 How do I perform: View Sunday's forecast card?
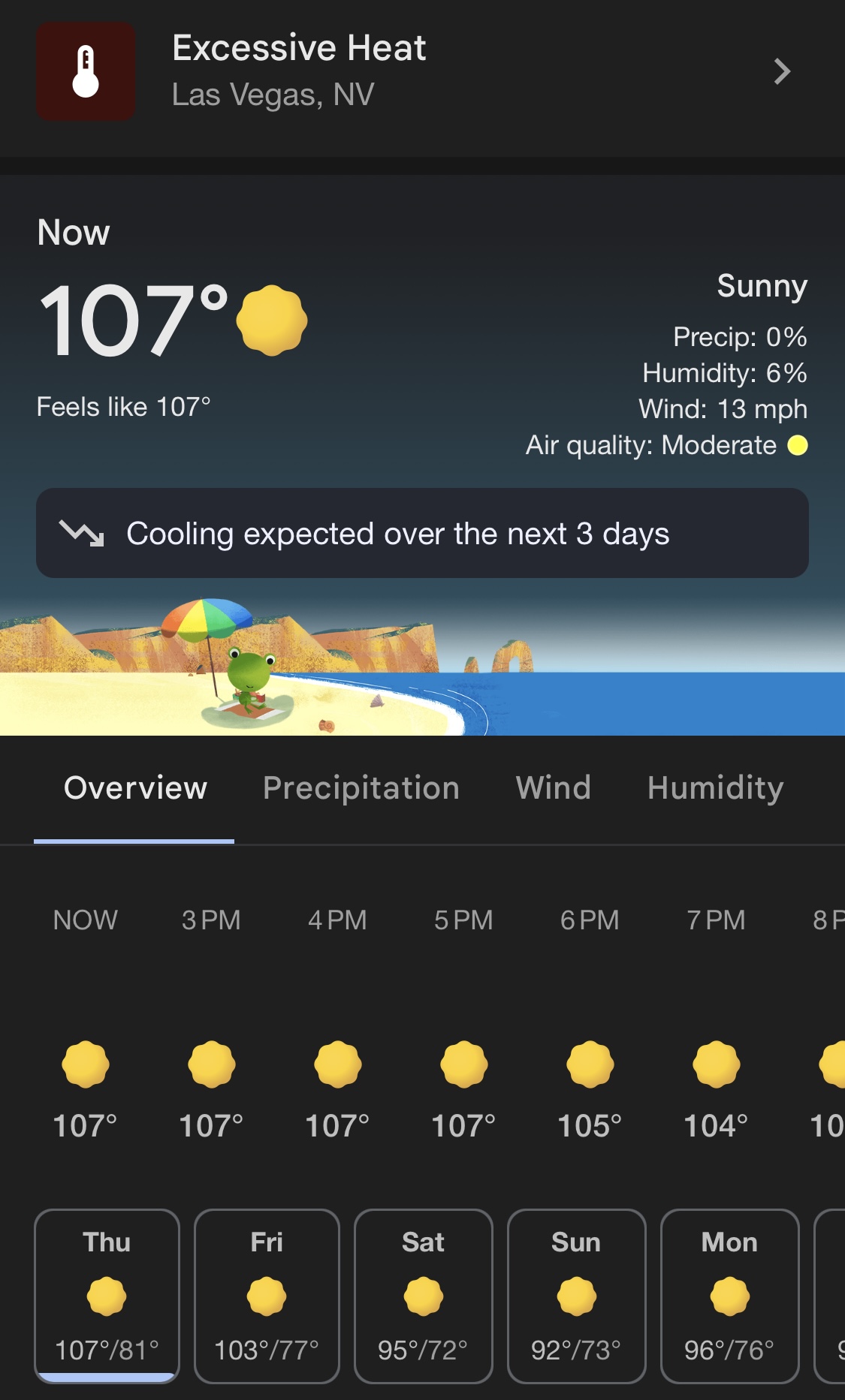(577, 1296)
